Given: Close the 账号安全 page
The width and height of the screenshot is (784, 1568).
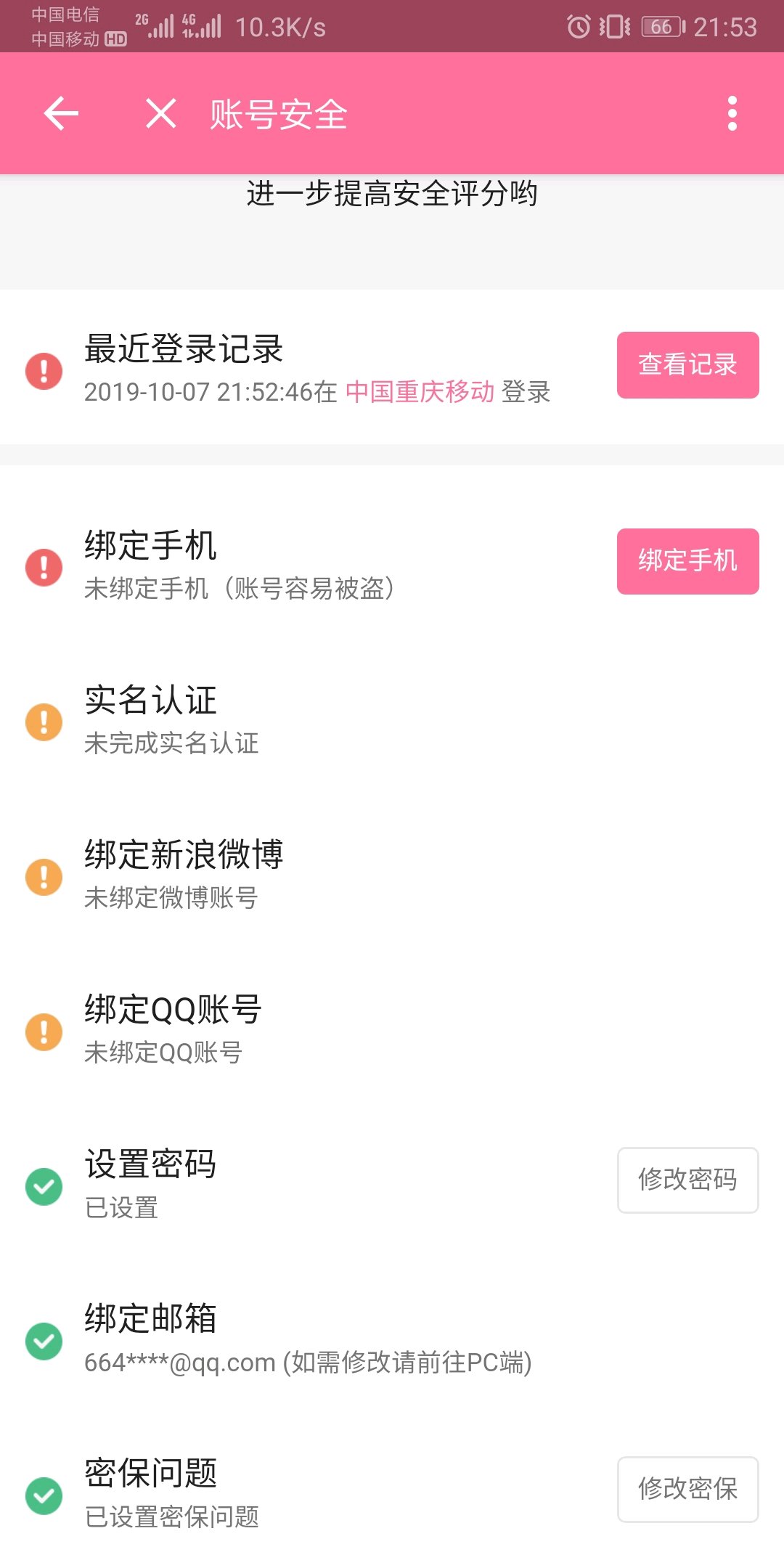Looking at the screenshot, I should (x=160, y=113).
